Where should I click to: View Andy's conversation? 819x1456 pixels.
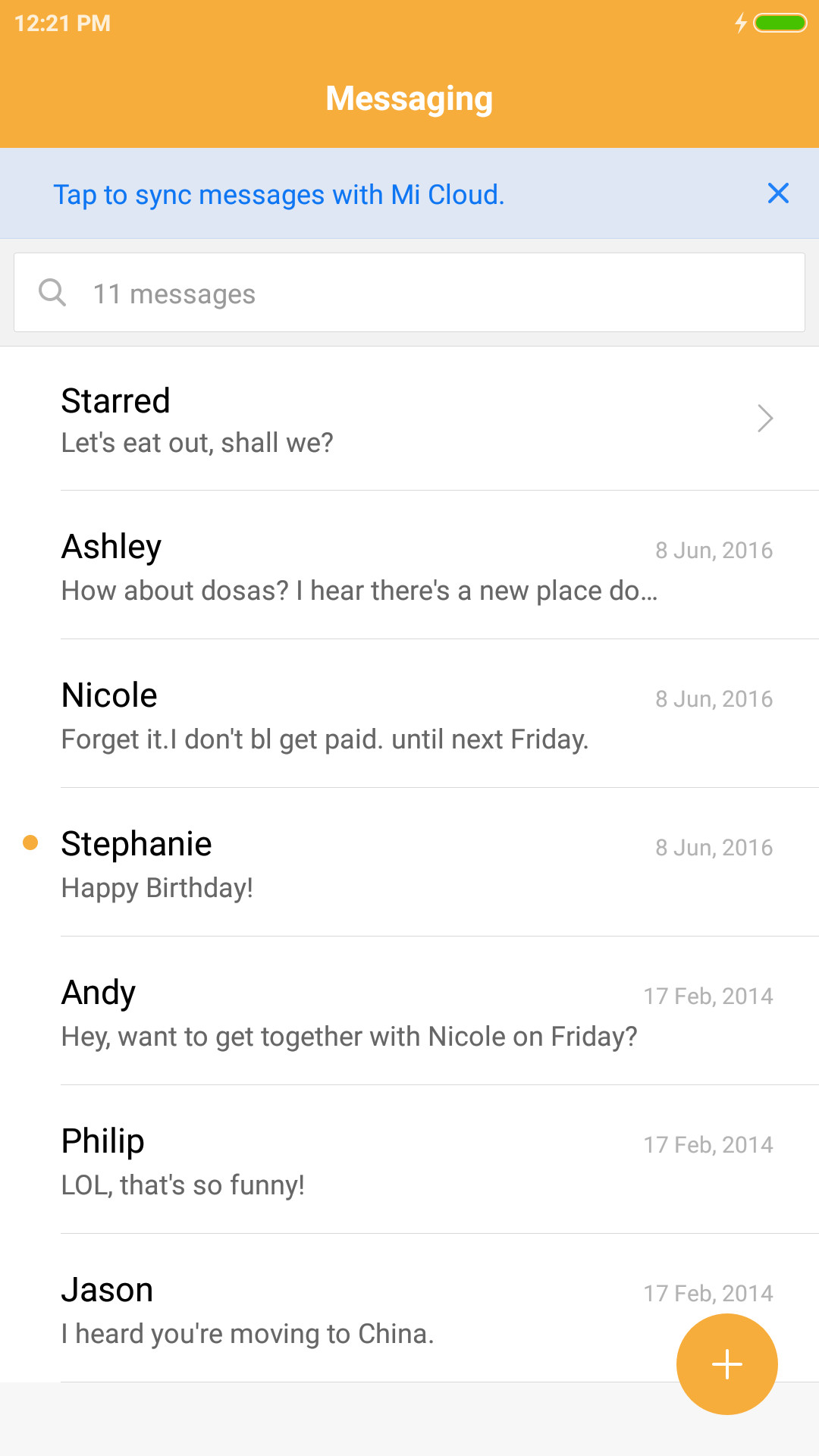tap(409, 1011)
